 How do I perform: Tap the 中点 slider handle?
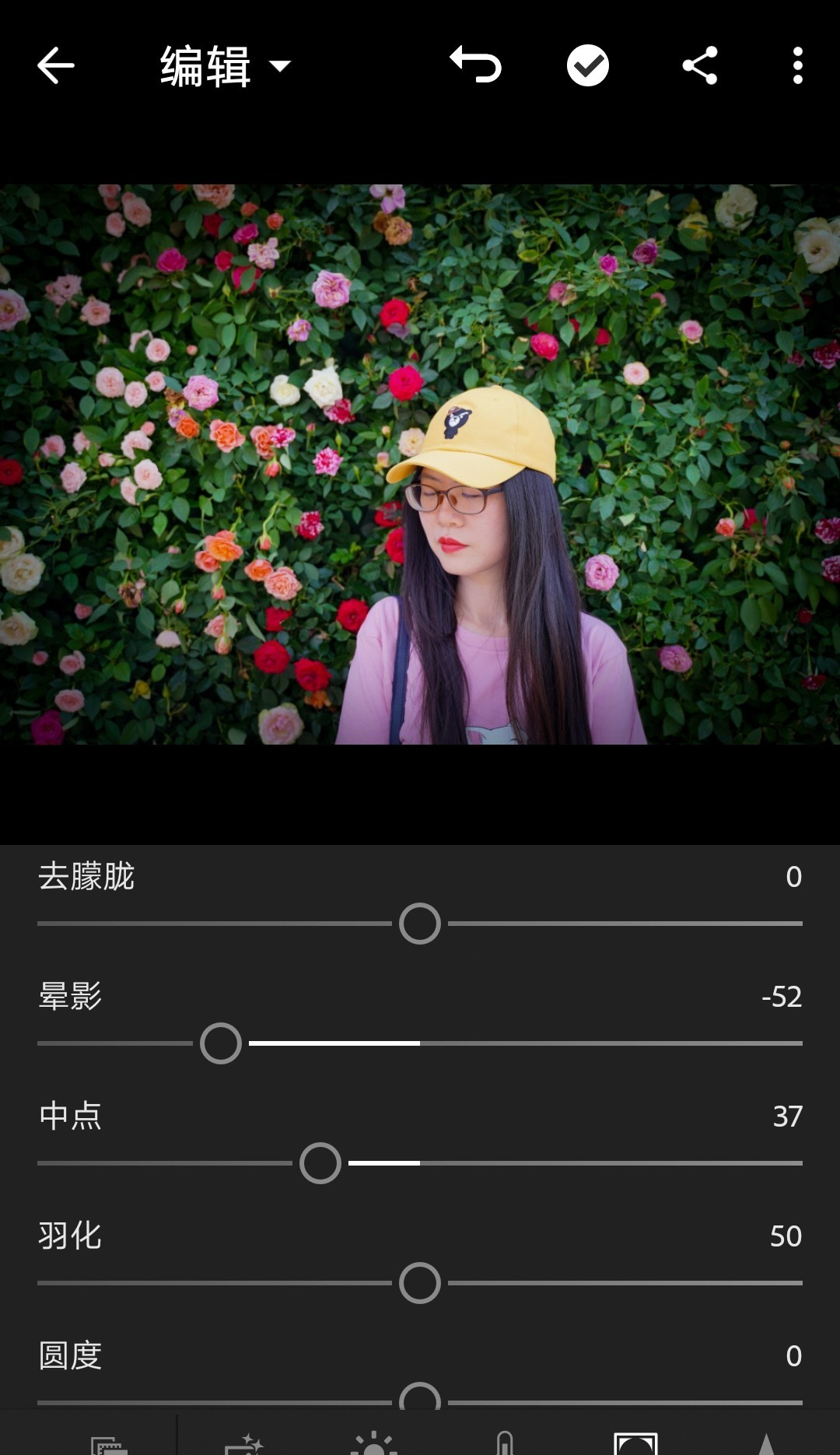coord(320,1163)
